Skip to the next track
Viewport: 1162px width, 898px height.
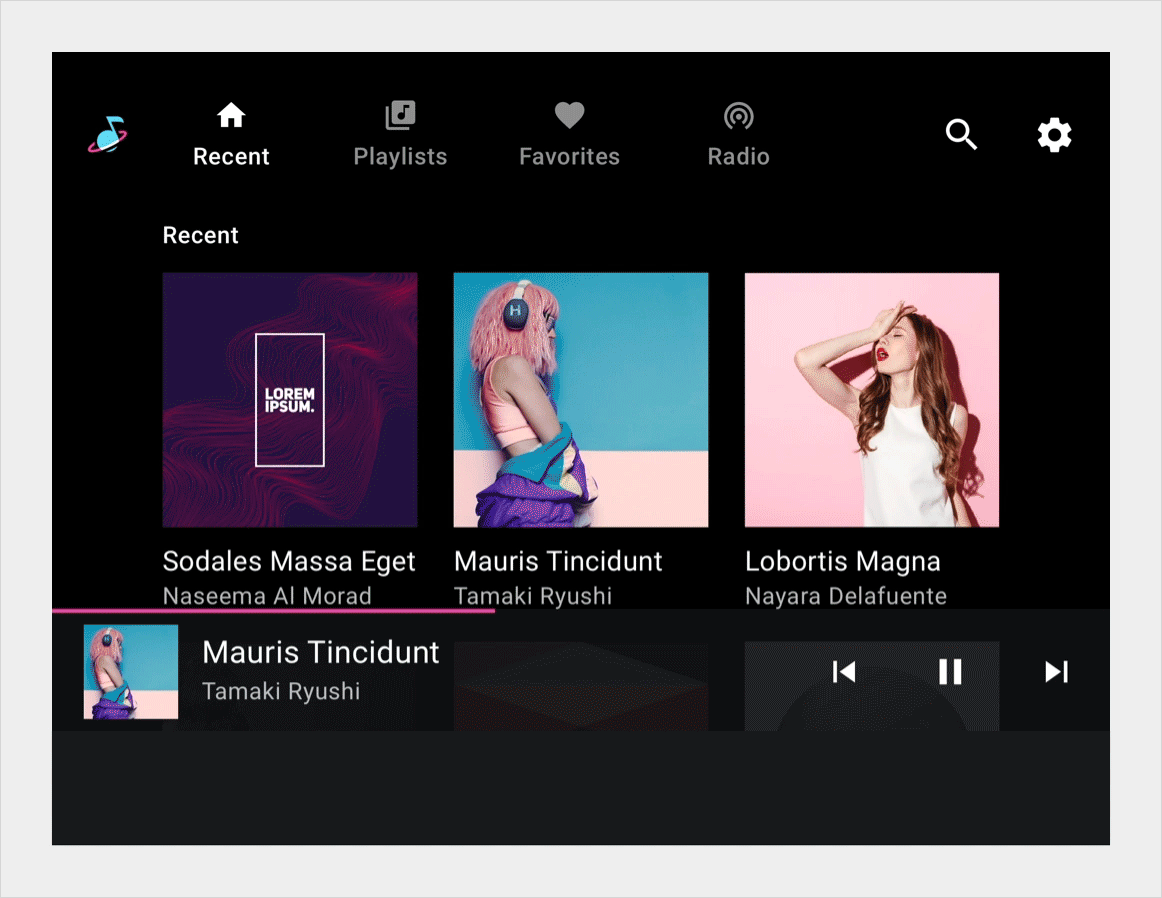1056,671
